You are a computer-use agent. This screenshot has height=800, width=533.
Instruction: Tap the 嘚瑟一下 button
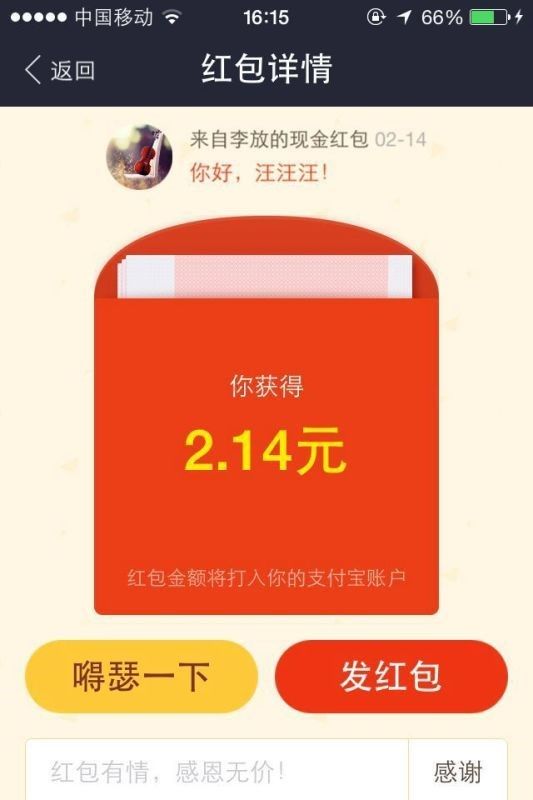click(x=141, y=677)
